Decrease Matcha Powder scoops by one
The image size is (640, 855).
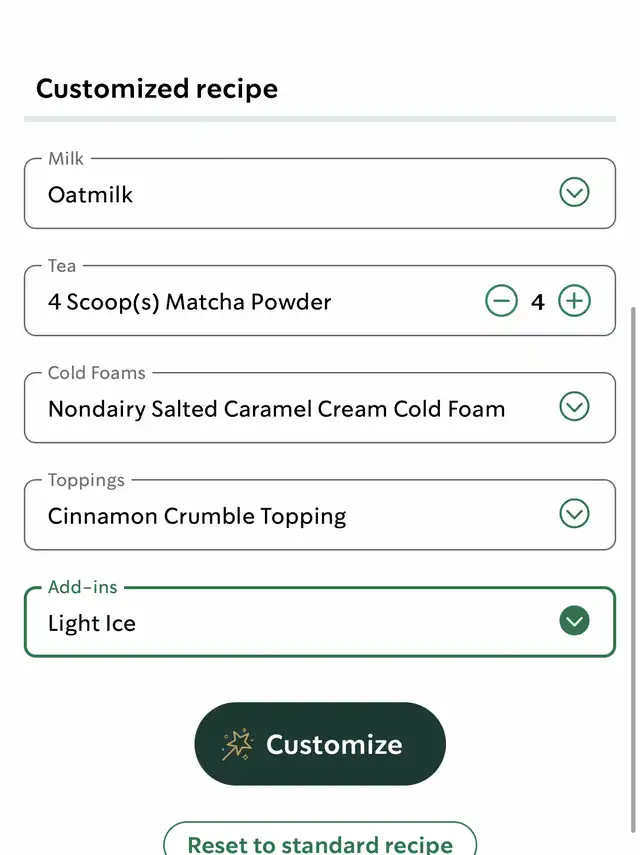tap(501, 301)
